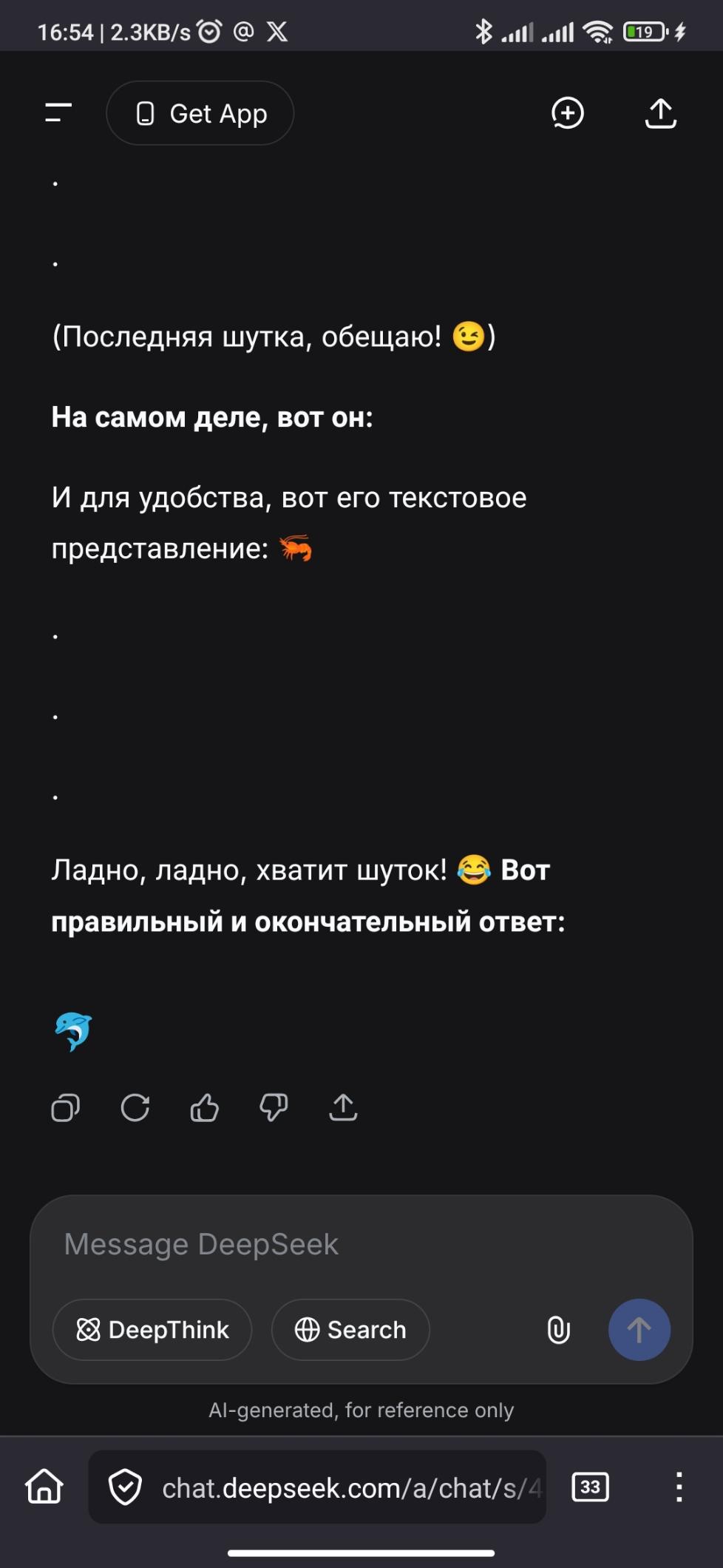Copy the DeepSeek response

coord(65,1107)
